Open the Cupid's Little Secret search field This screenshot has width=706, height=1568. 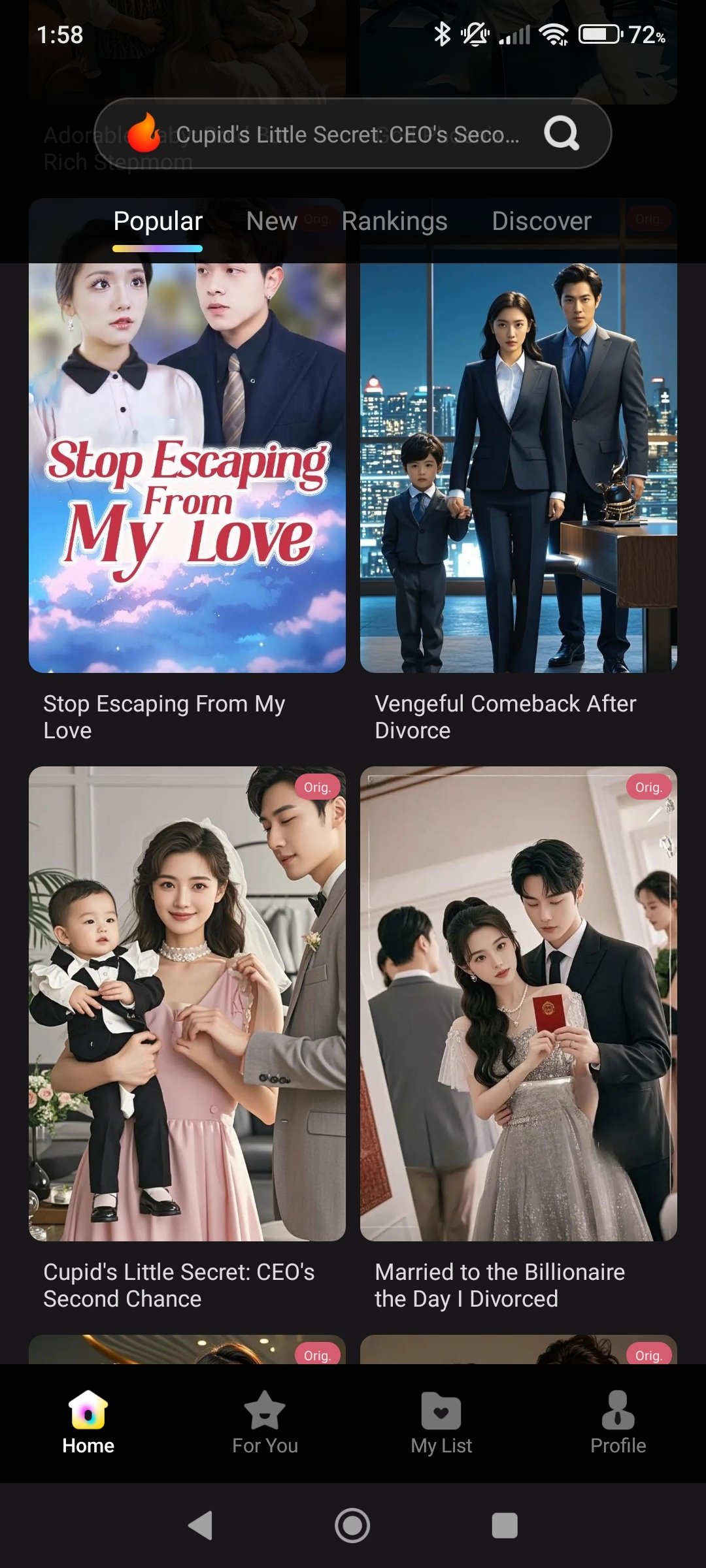(x=346, y=134)
